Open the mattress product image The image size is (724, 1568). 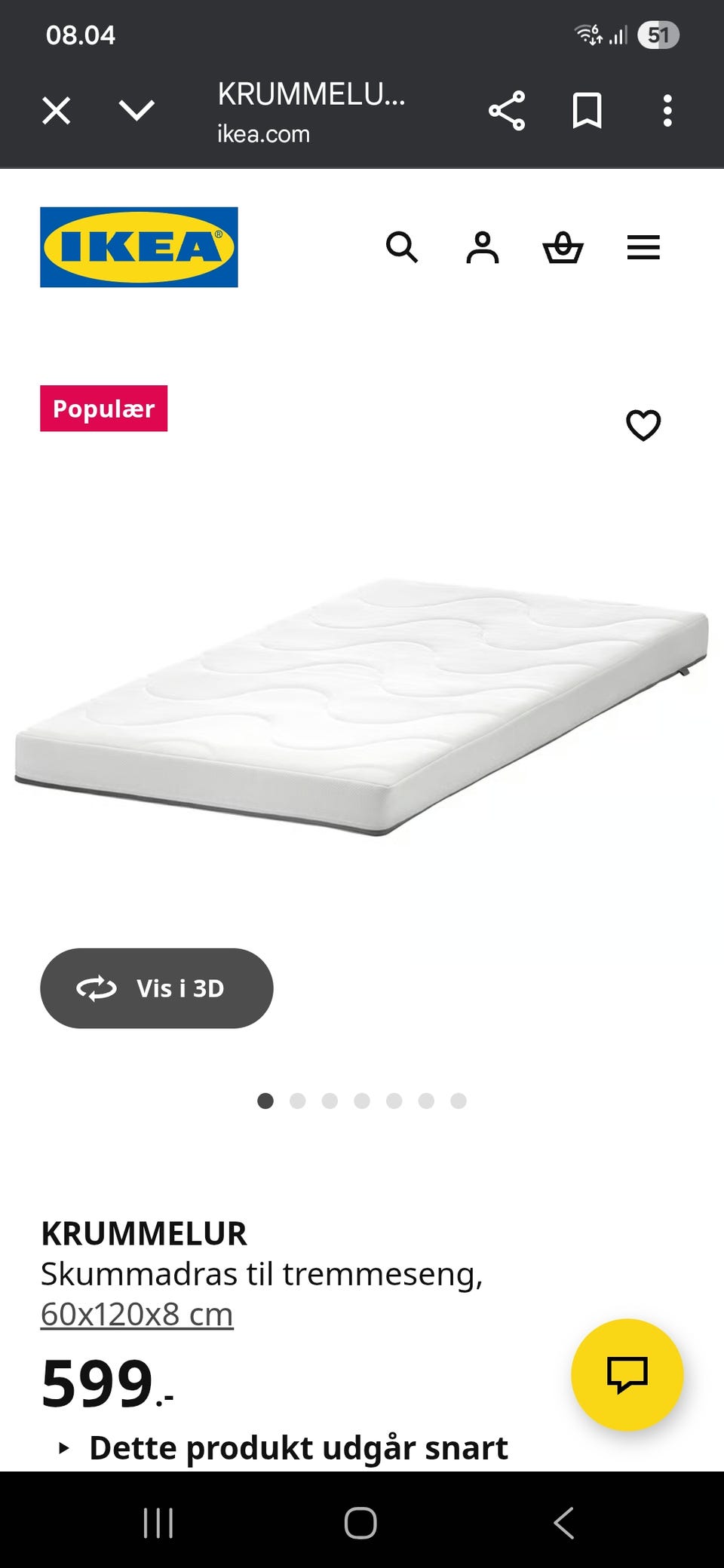point(362,707)
